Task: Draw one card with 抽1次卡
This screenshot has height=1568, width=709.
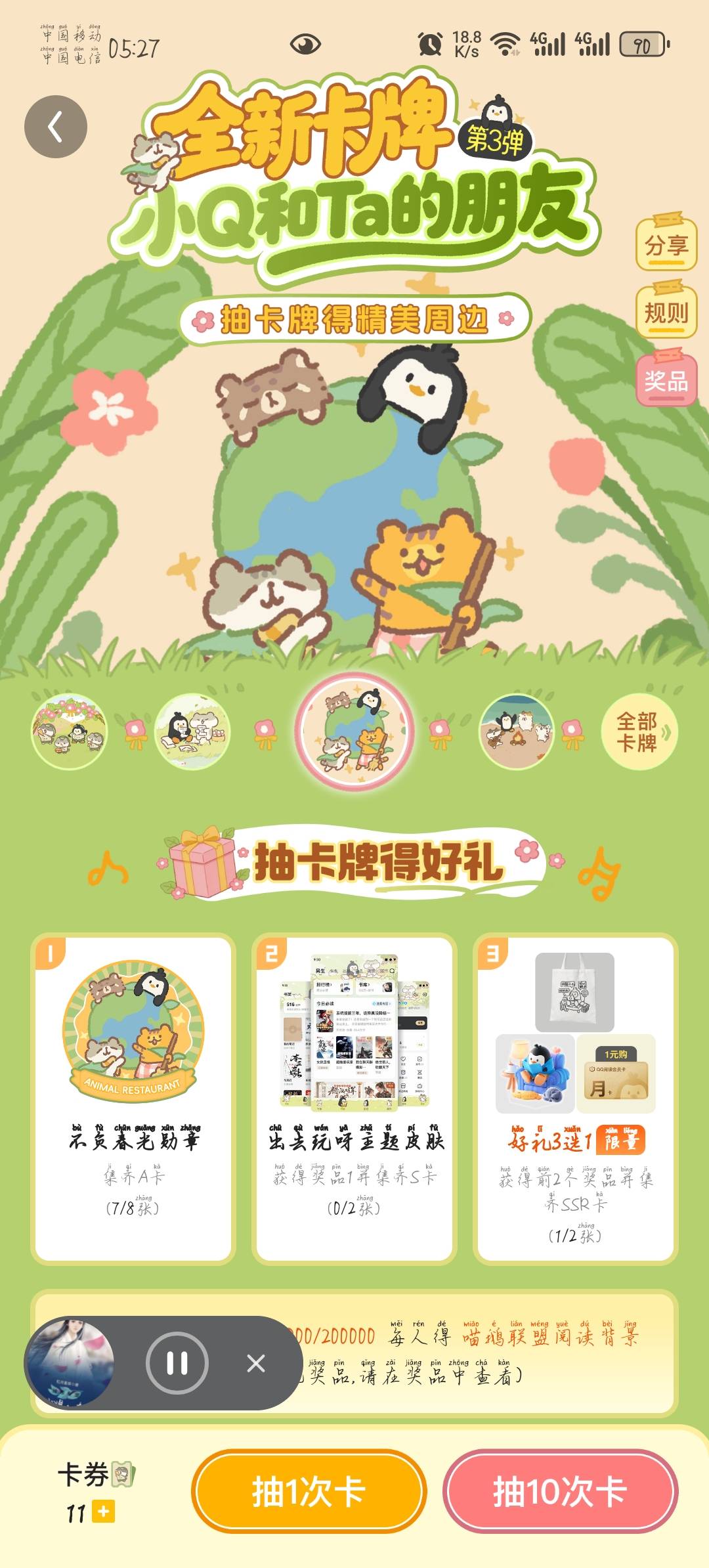Action: pyautogui.click(x=309, y=1491)
